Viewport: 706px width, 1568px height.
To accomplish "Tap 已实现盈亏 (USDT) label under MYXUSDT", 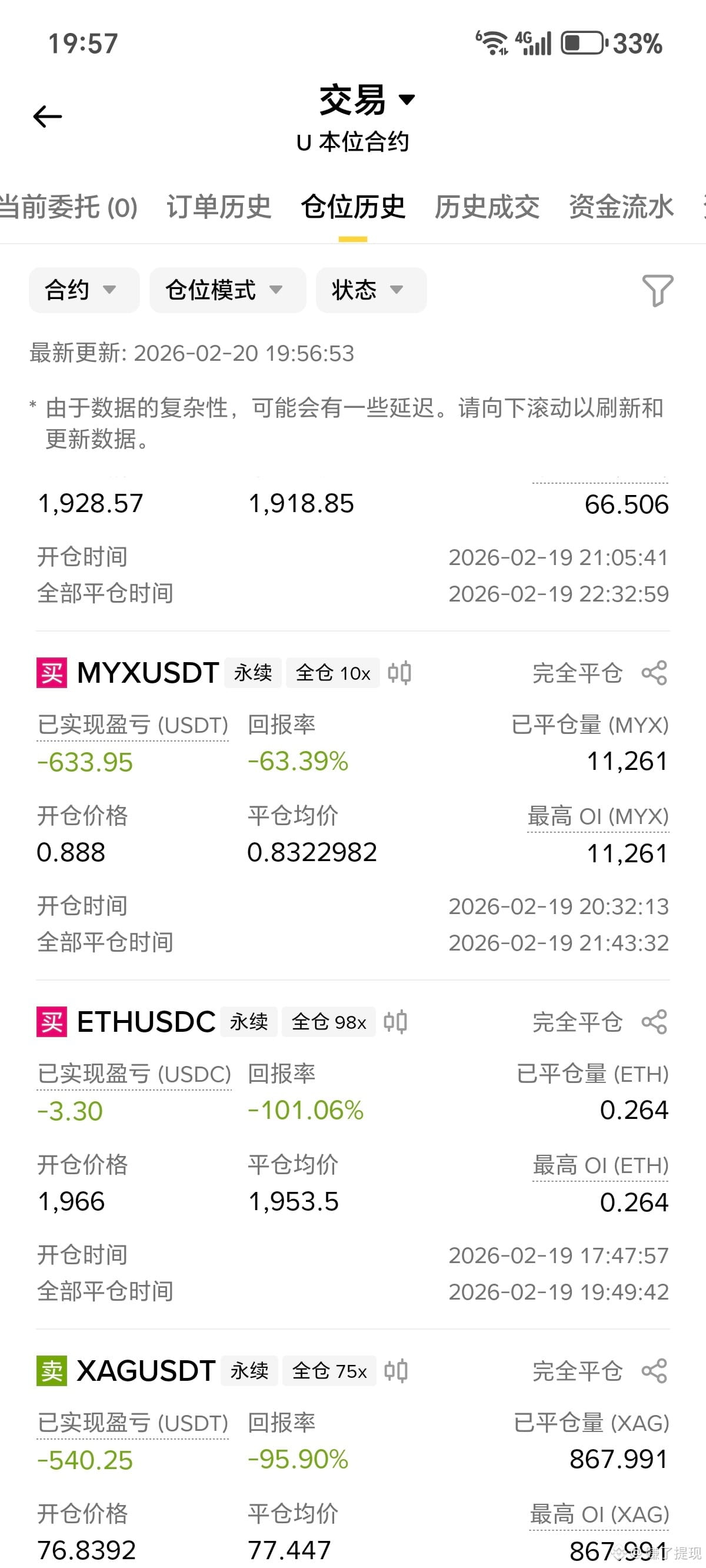I will click(133, 725).
